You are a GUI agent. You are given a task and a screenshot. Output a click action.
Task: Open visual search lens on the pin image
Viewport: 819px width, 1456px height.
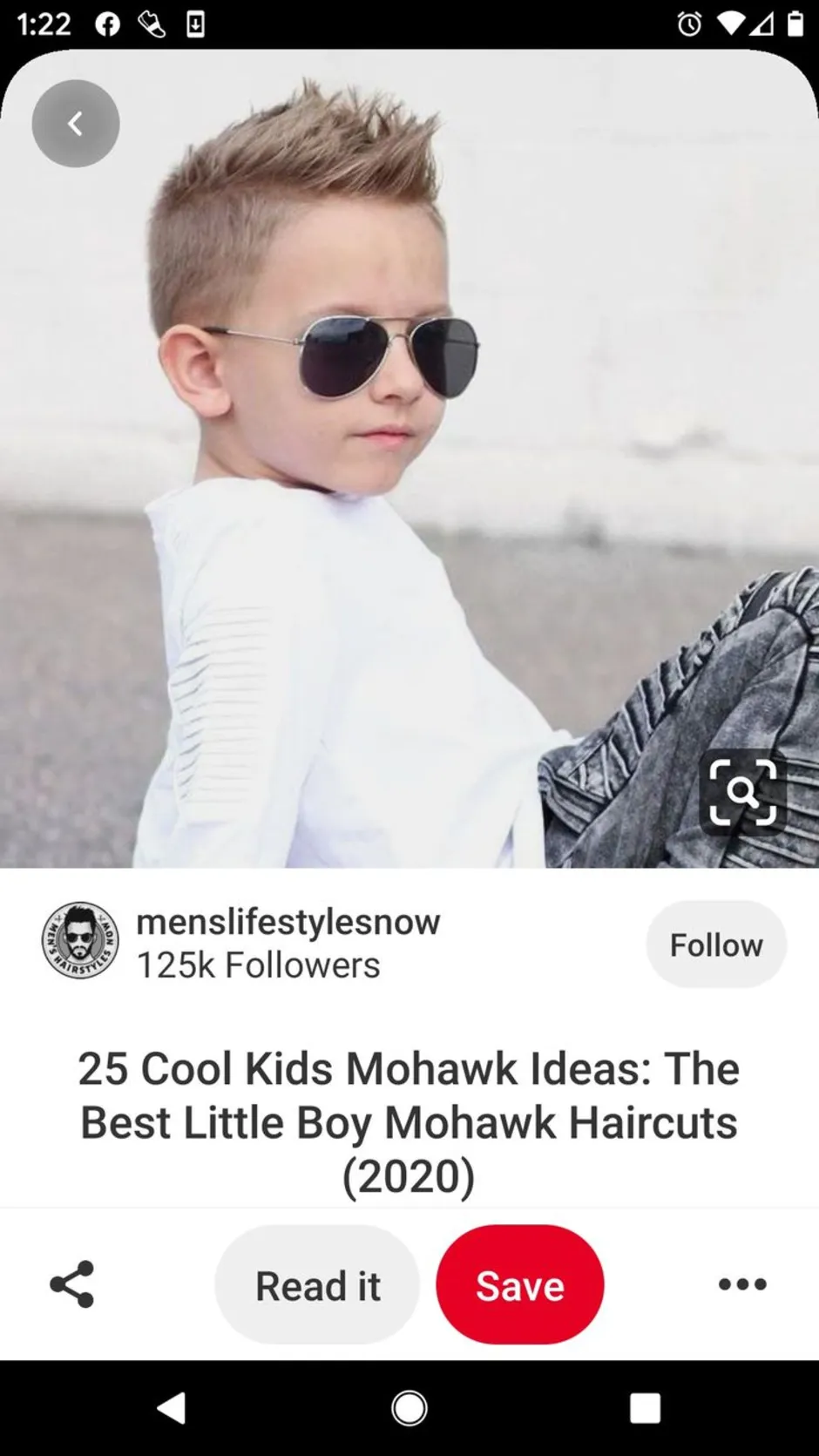click(x=742, y=792)
